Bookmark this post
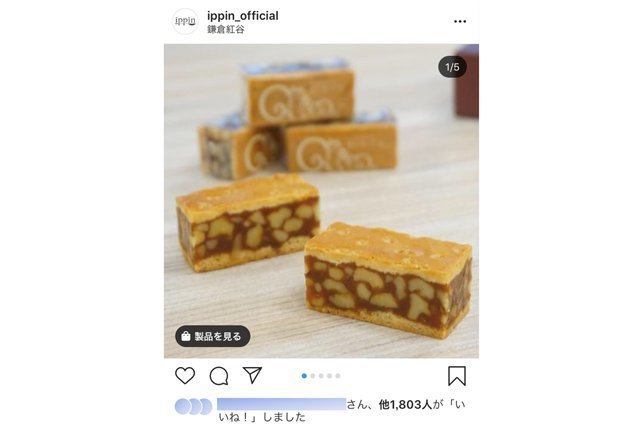The image size is (640, 425). click(456, 376)
